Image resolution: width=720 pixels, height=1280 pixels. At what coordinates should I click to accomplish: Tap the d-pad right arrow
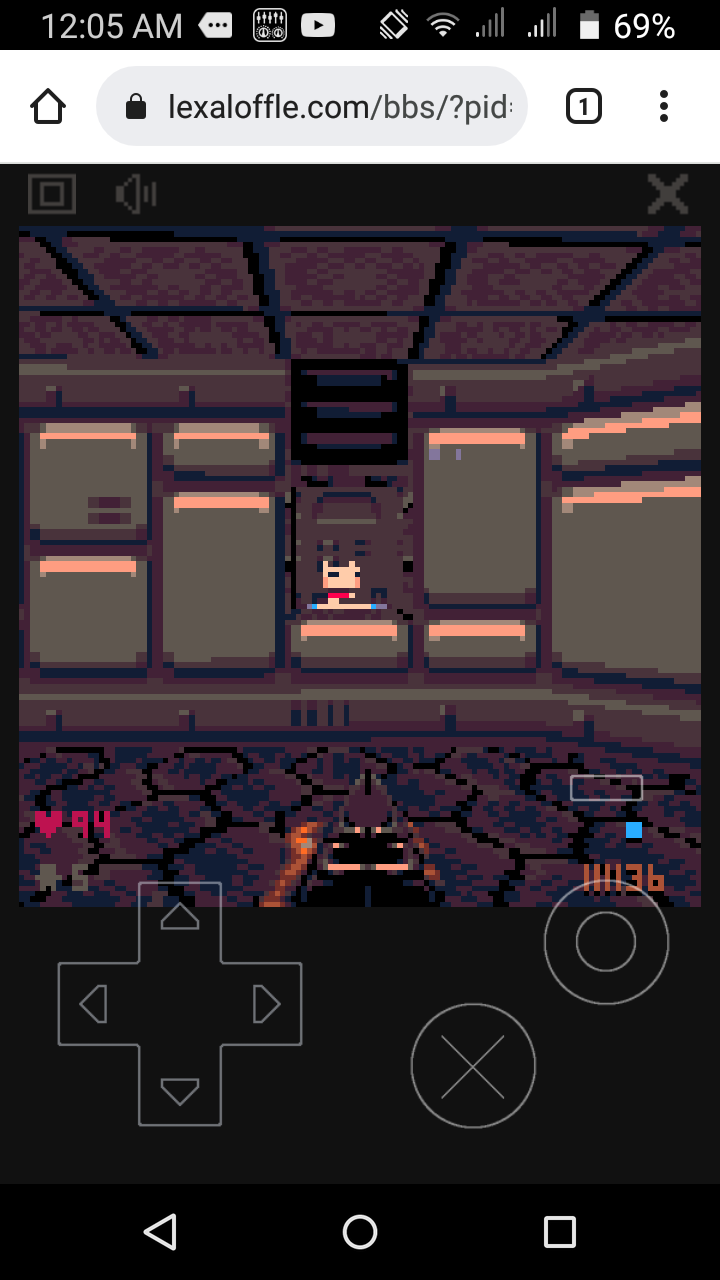(x=266, y=1003)
